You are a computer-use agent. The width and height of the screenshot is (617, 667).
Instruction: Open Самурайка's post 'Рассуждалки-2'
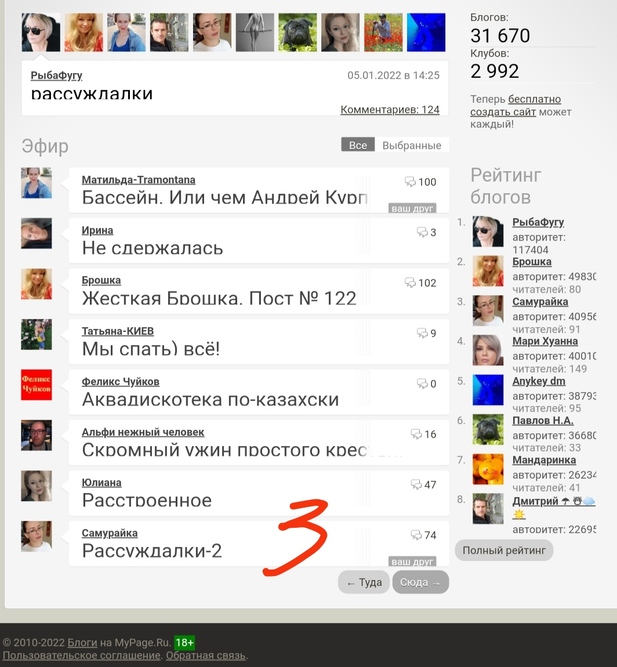[x=151, y=550]
